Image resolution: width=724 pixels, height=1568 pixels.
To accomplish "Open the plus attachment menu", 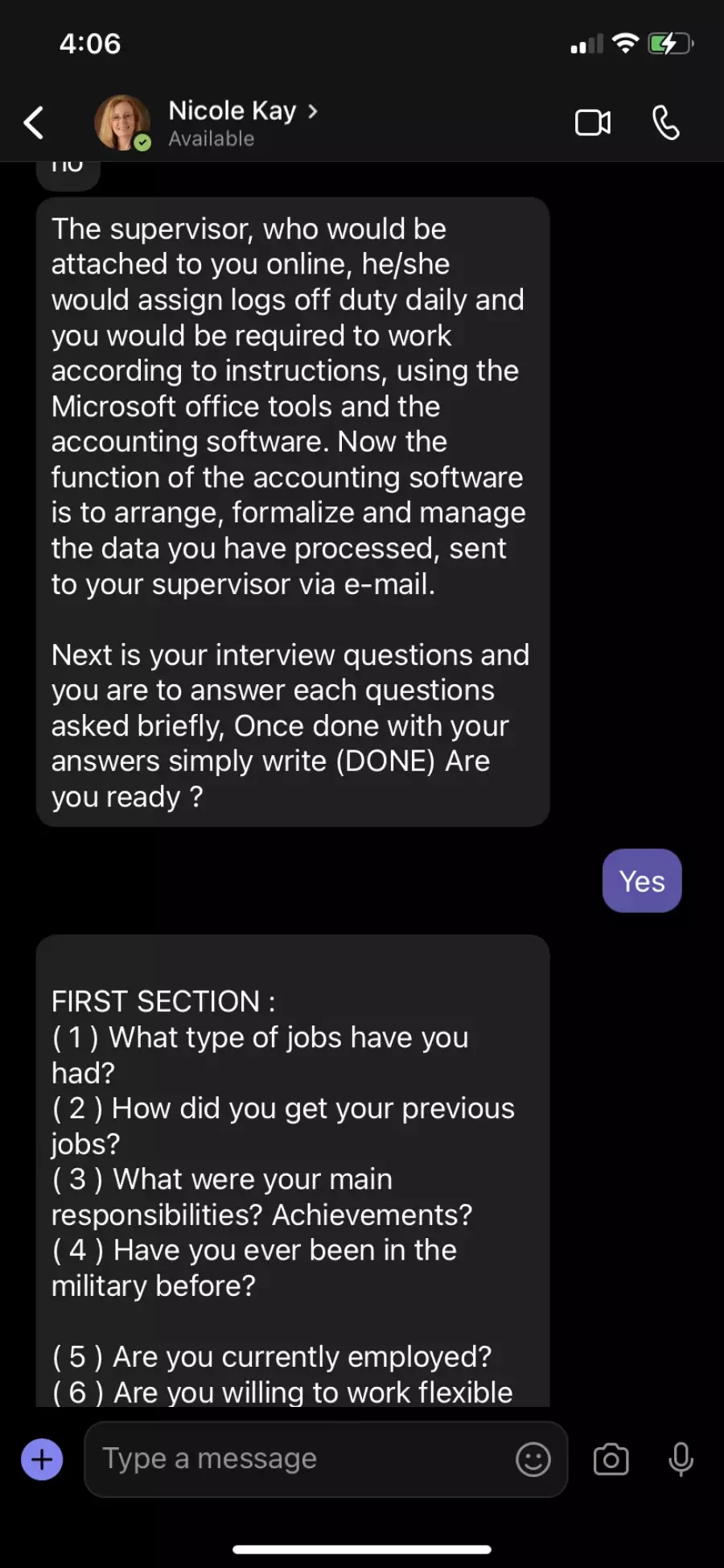I will tap(42, 1459).
